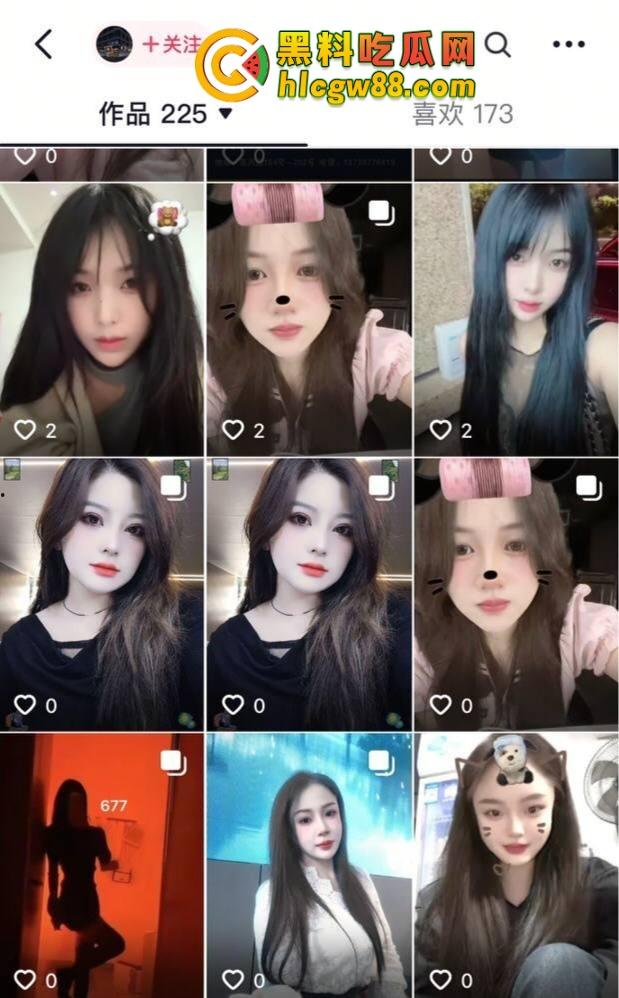Open the post with the bear sticker
The image size is (619, 998).
[101, 318]
